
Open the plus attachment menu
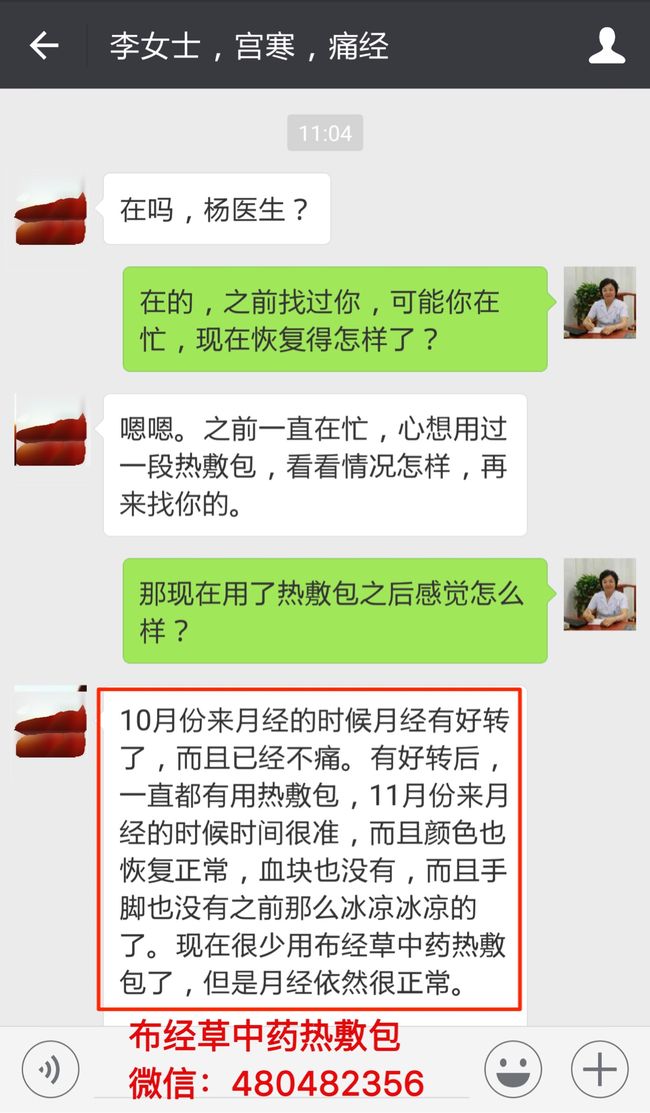point(600,1069)
